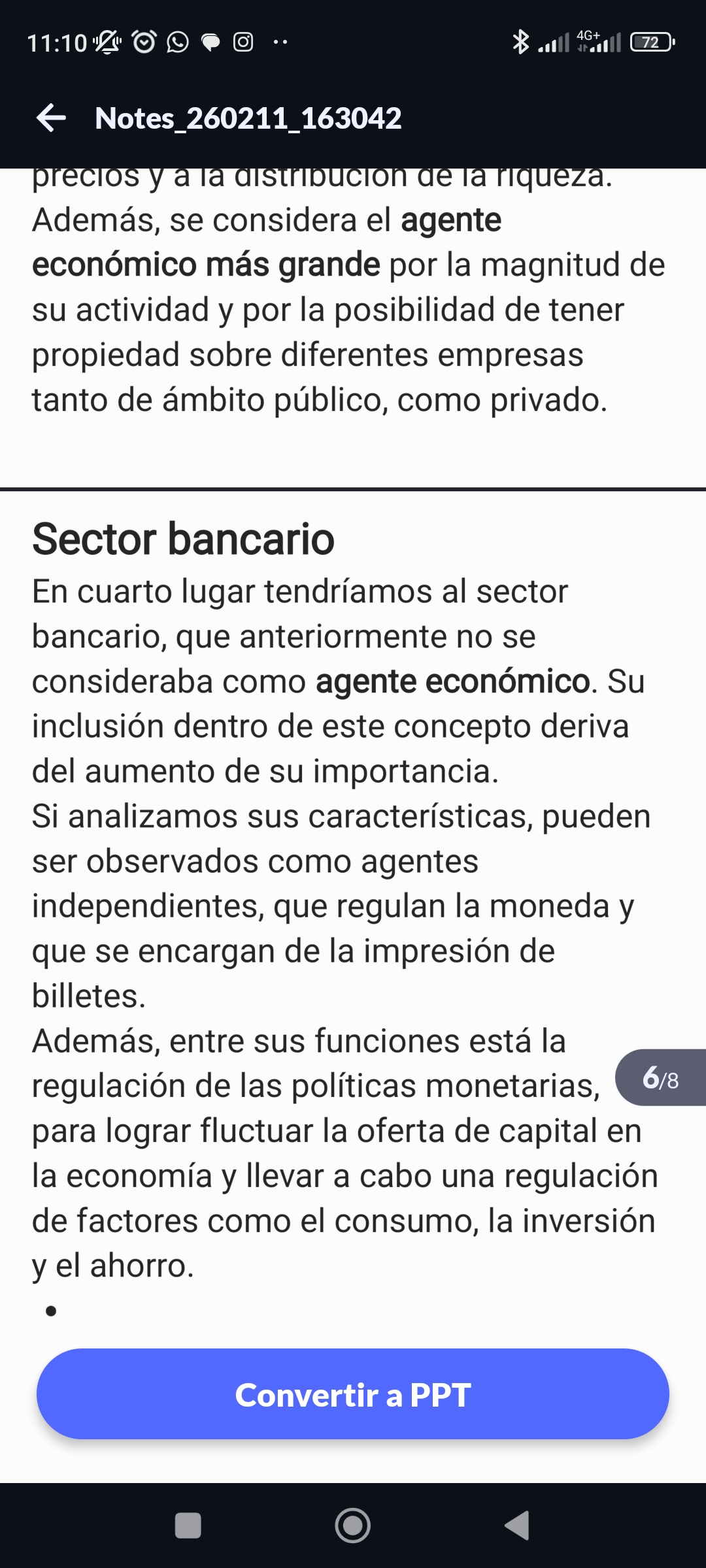The height and width of the screenshot is (1568, 706).
Task: Tap the muted notifications bell icon
Action: click(x=107, y=41)
